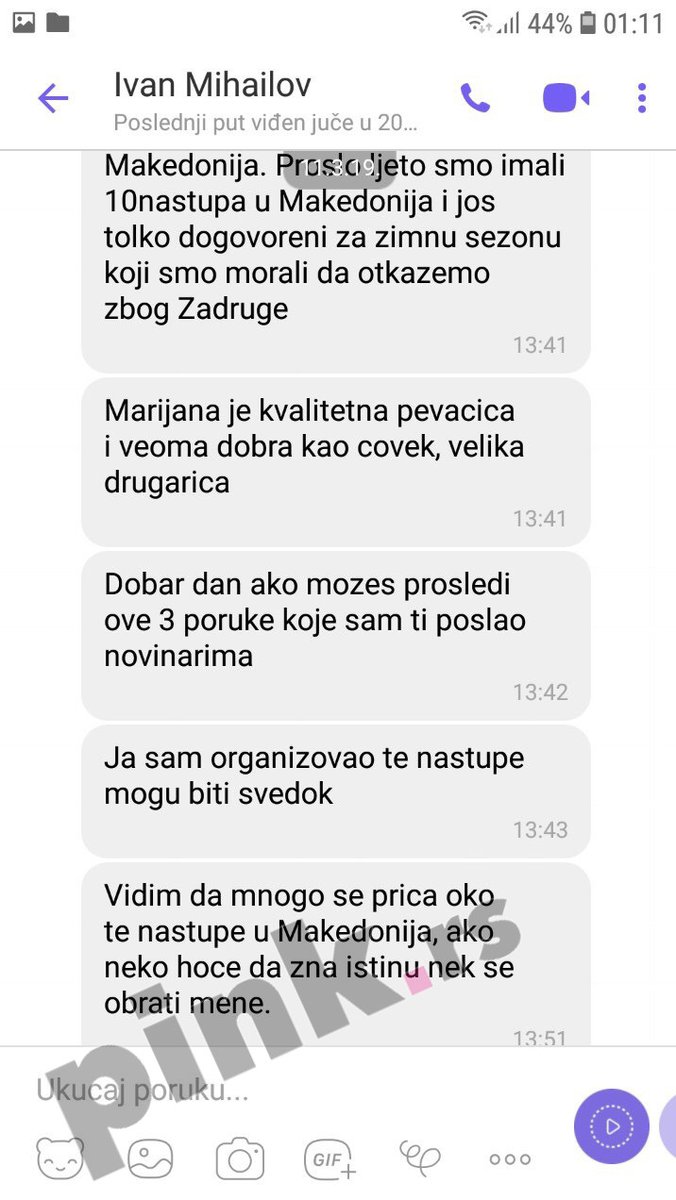Open Ivan Mihailov's contact info
Viewport: 676px width, 1200px height.
212,87
